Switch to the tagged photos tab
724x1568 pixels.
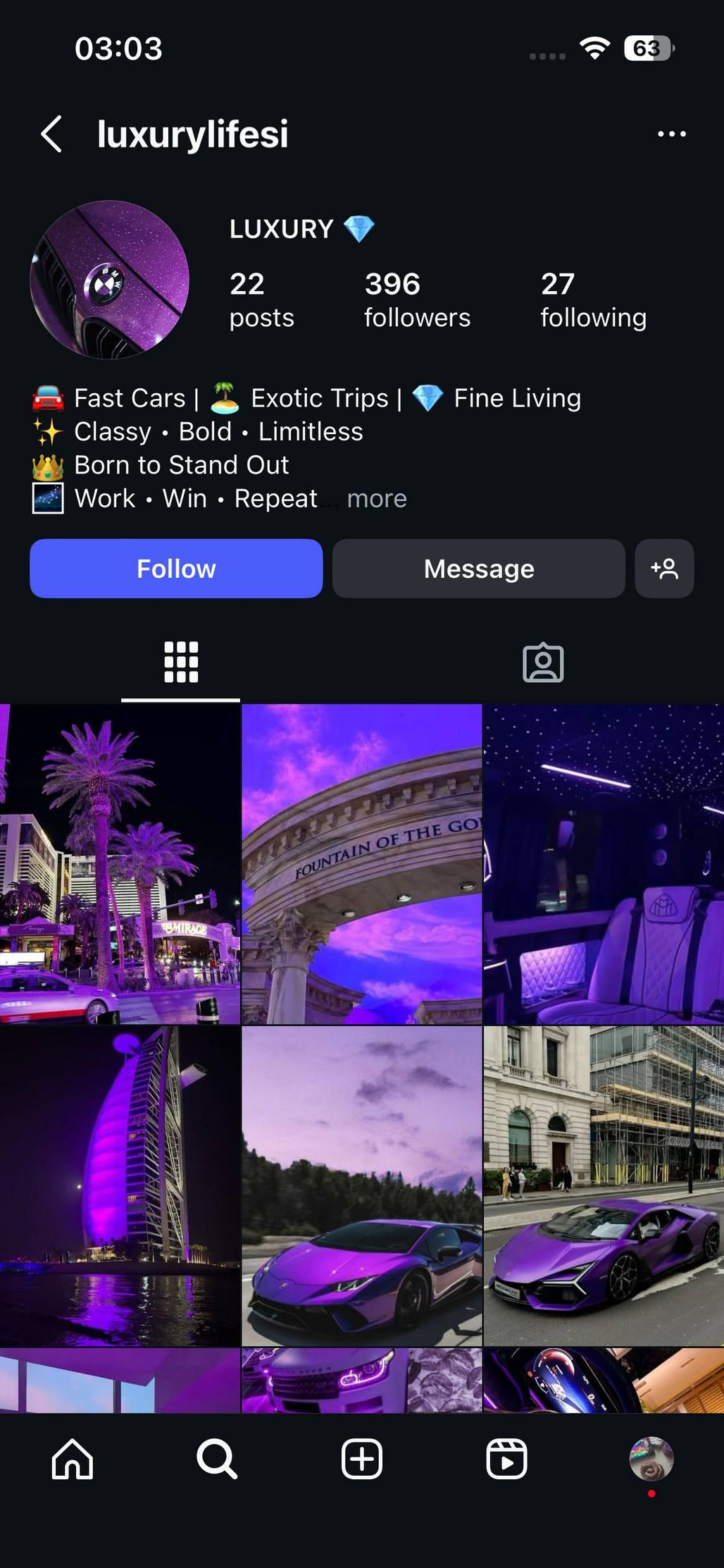pyautogui.click(x=543, y=662)
